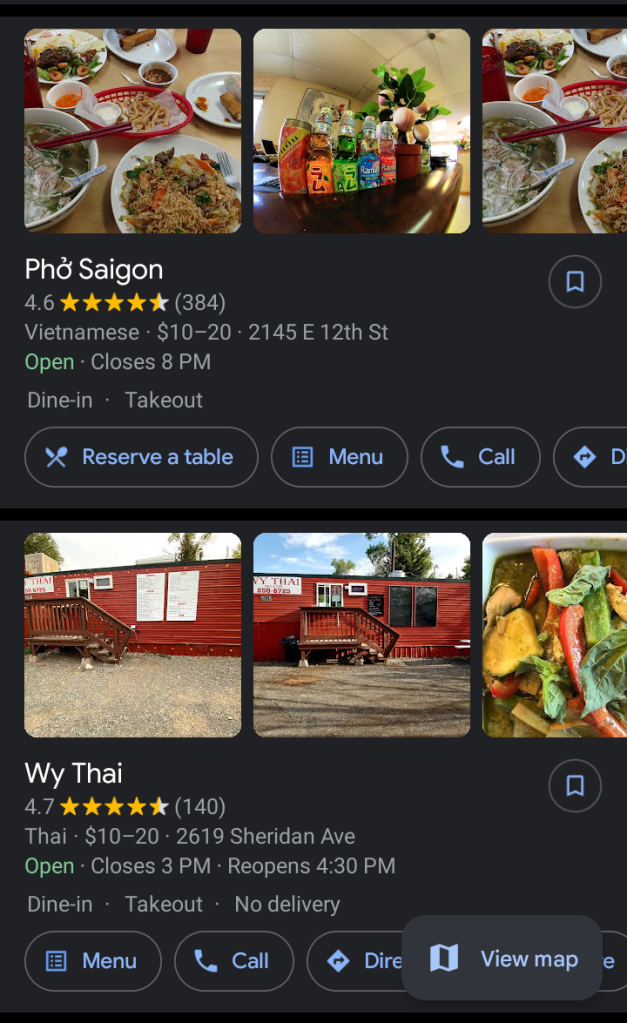Bookmark Wy Thai restaurant

(575, 786)
